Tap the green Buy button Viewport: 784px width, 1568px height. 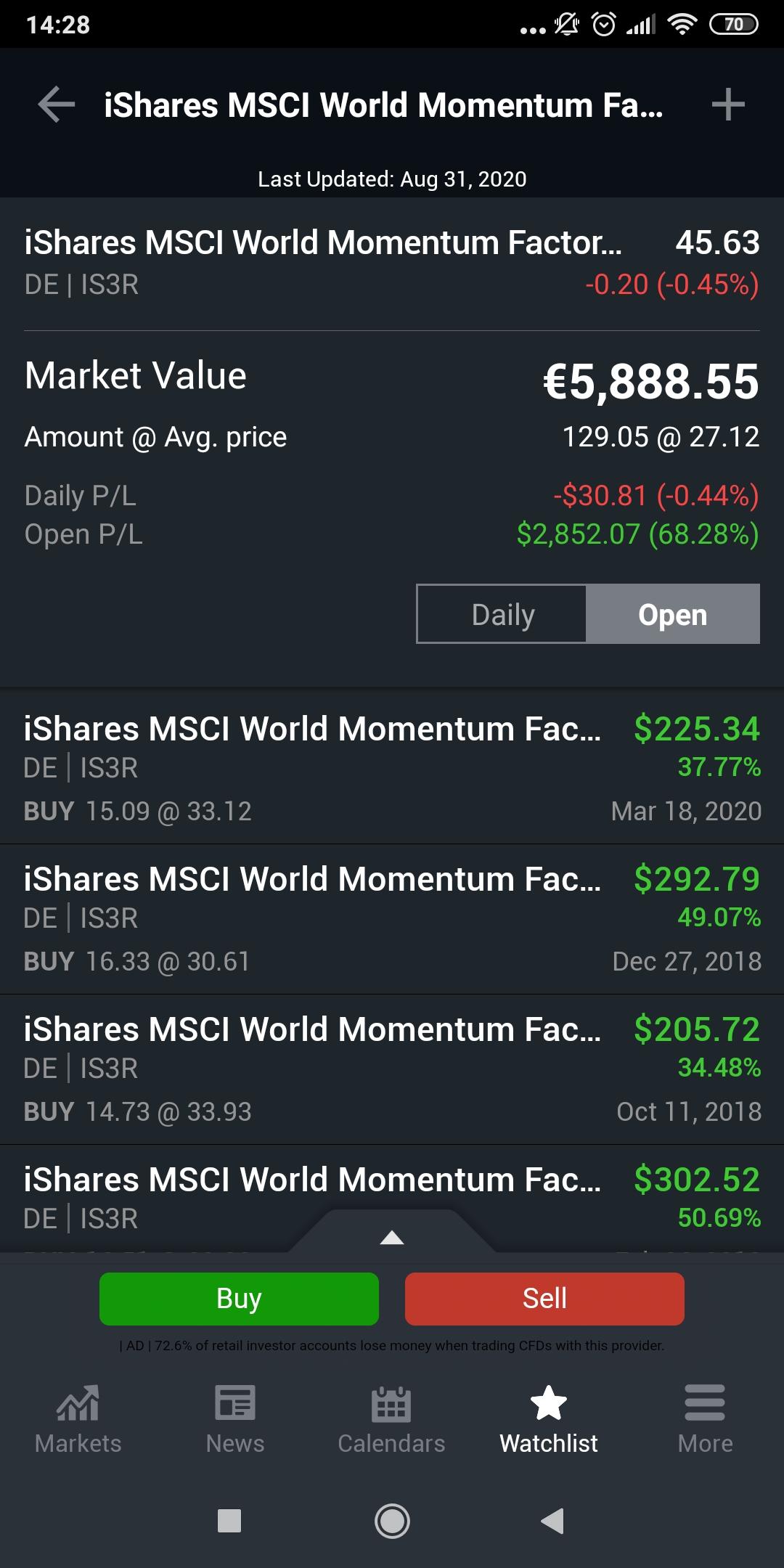point(239,1298)
